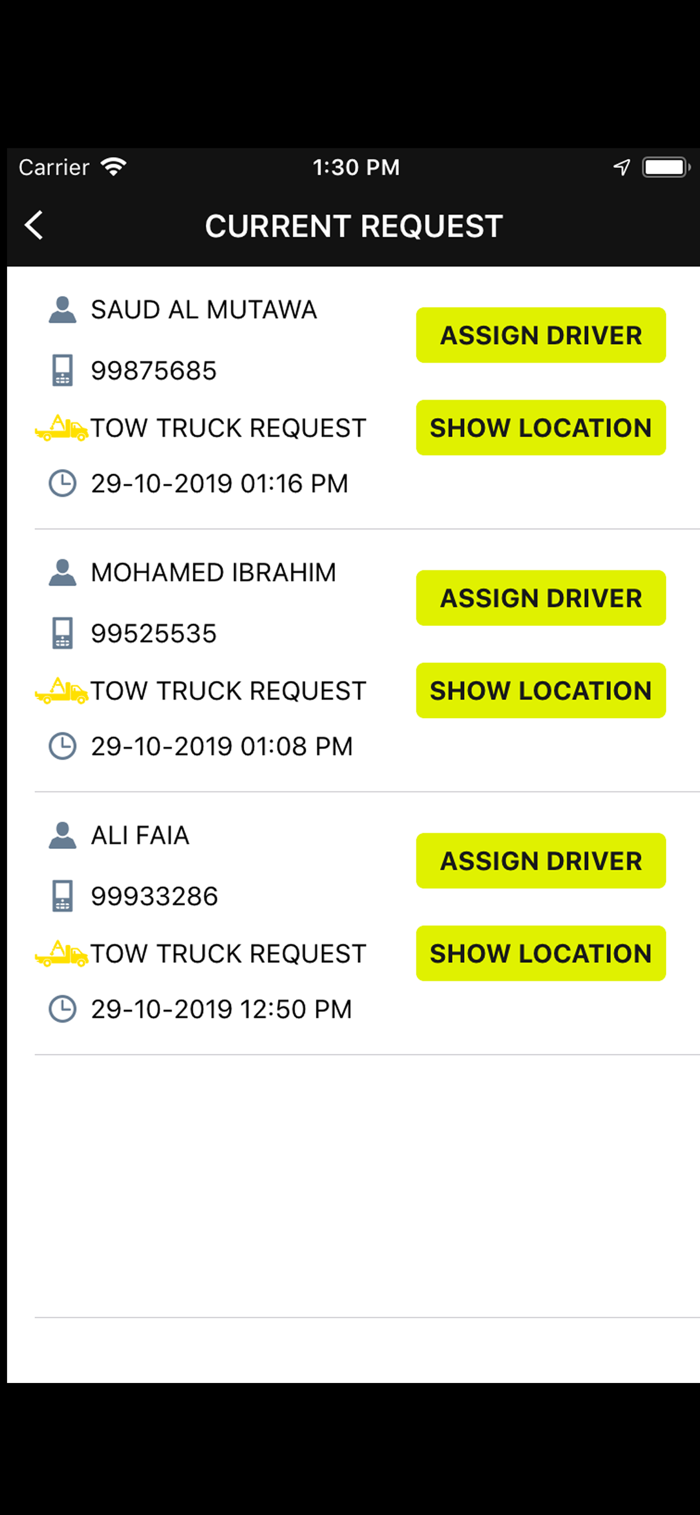Assign a driver to Mohamed Ibrahim
Viewport: 700px width, 1515px height.
[541, 598]
